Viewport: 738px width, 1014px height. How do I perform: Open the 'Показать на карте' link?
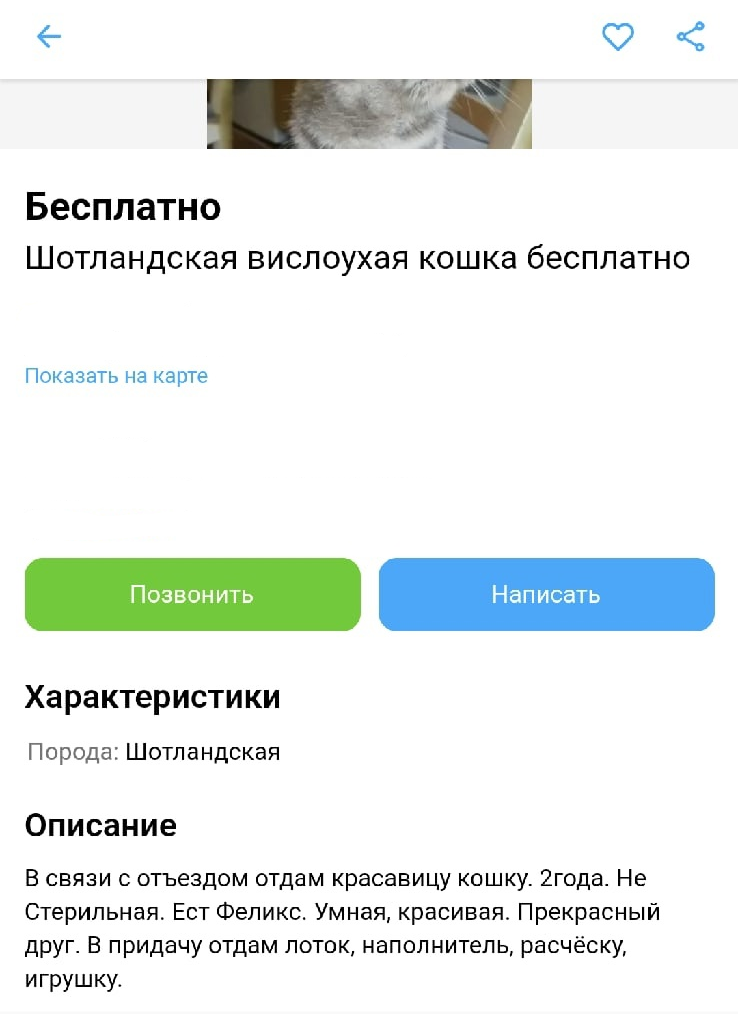coord(116,376)
